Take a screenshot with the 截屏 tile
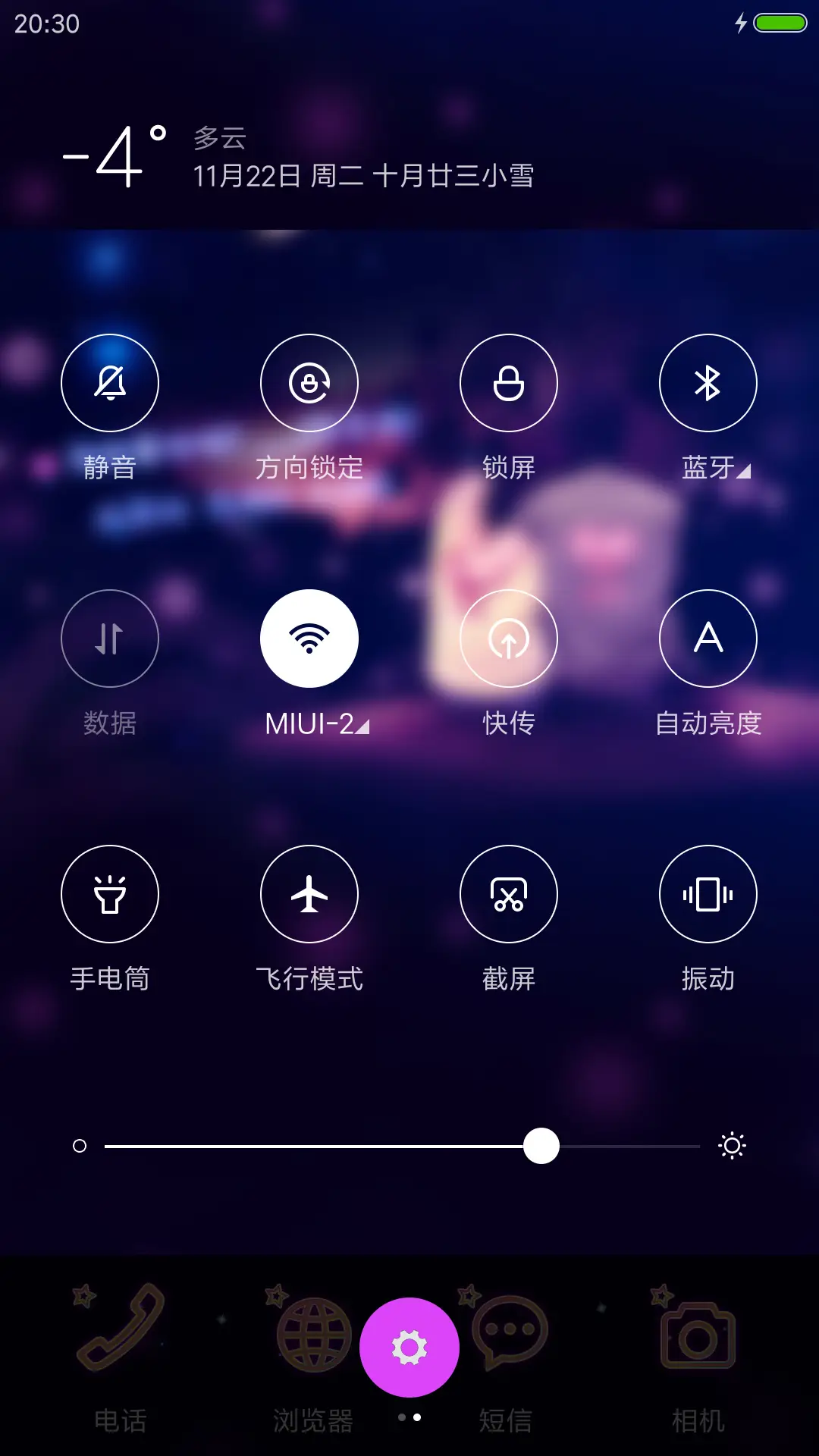Viewport: 819px width, 1456px height. [509, 895]
